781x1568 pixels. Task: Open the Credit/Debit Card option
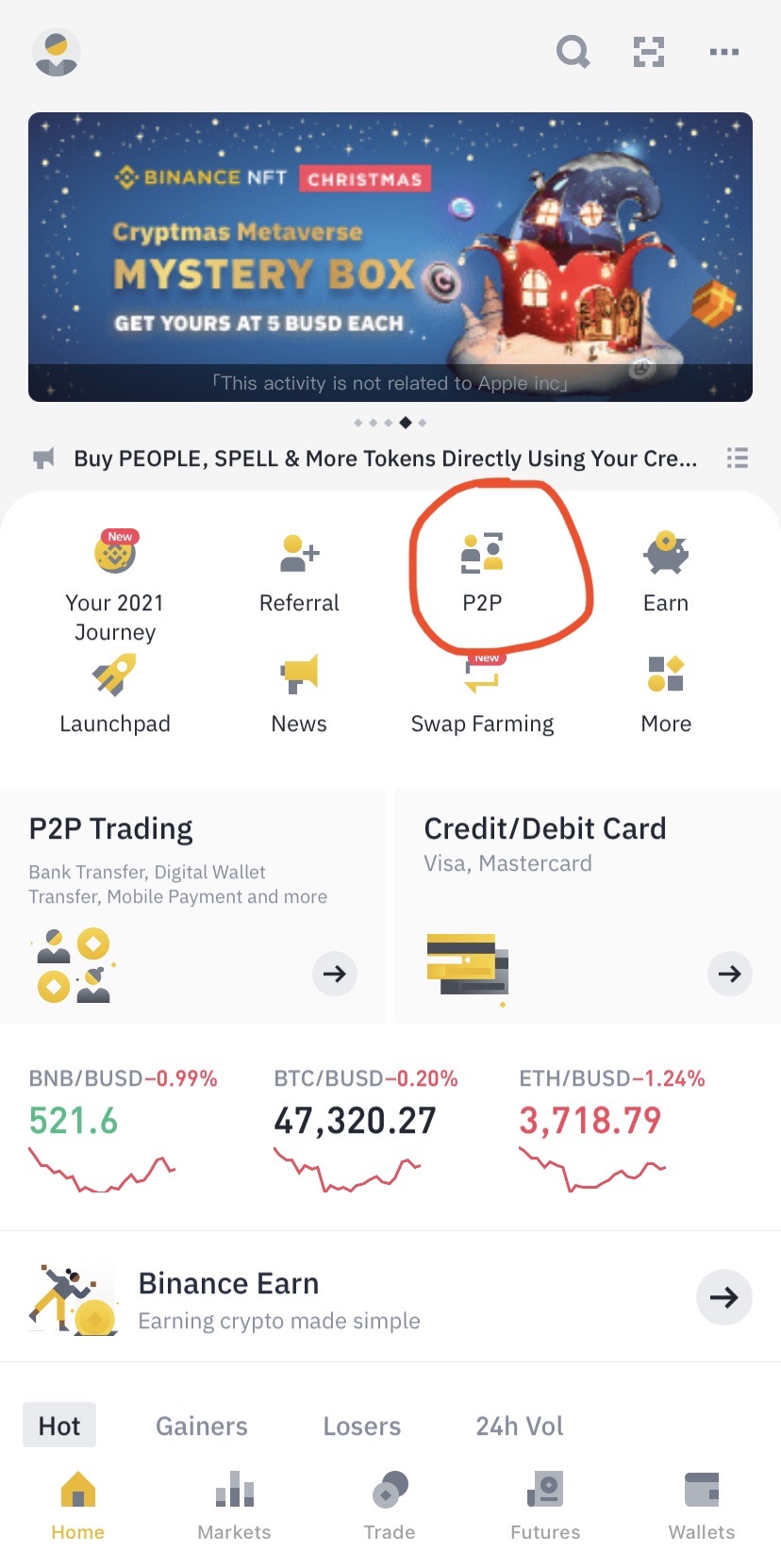[x=587, y=906]
